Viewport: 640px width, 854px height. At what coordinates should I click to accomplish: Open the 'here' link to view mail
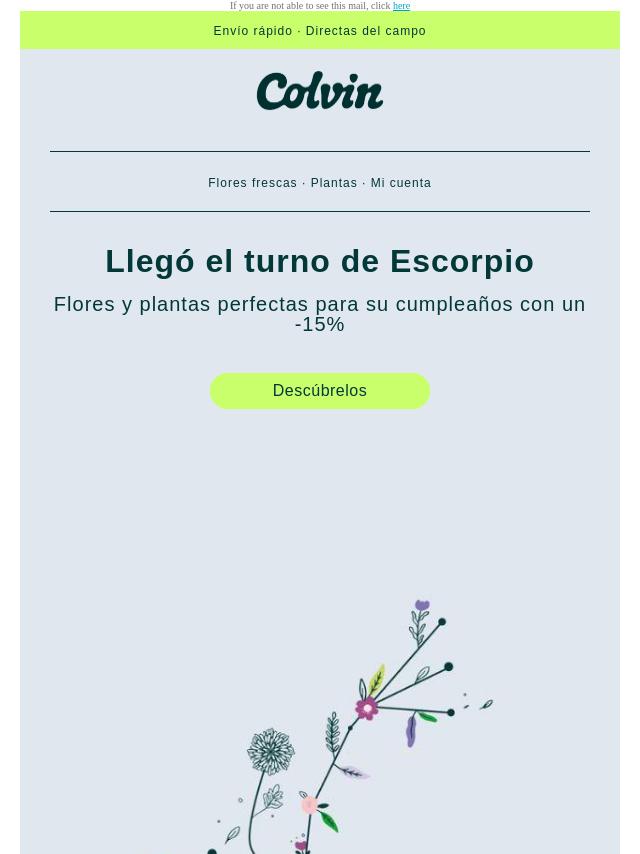[401, 6]
